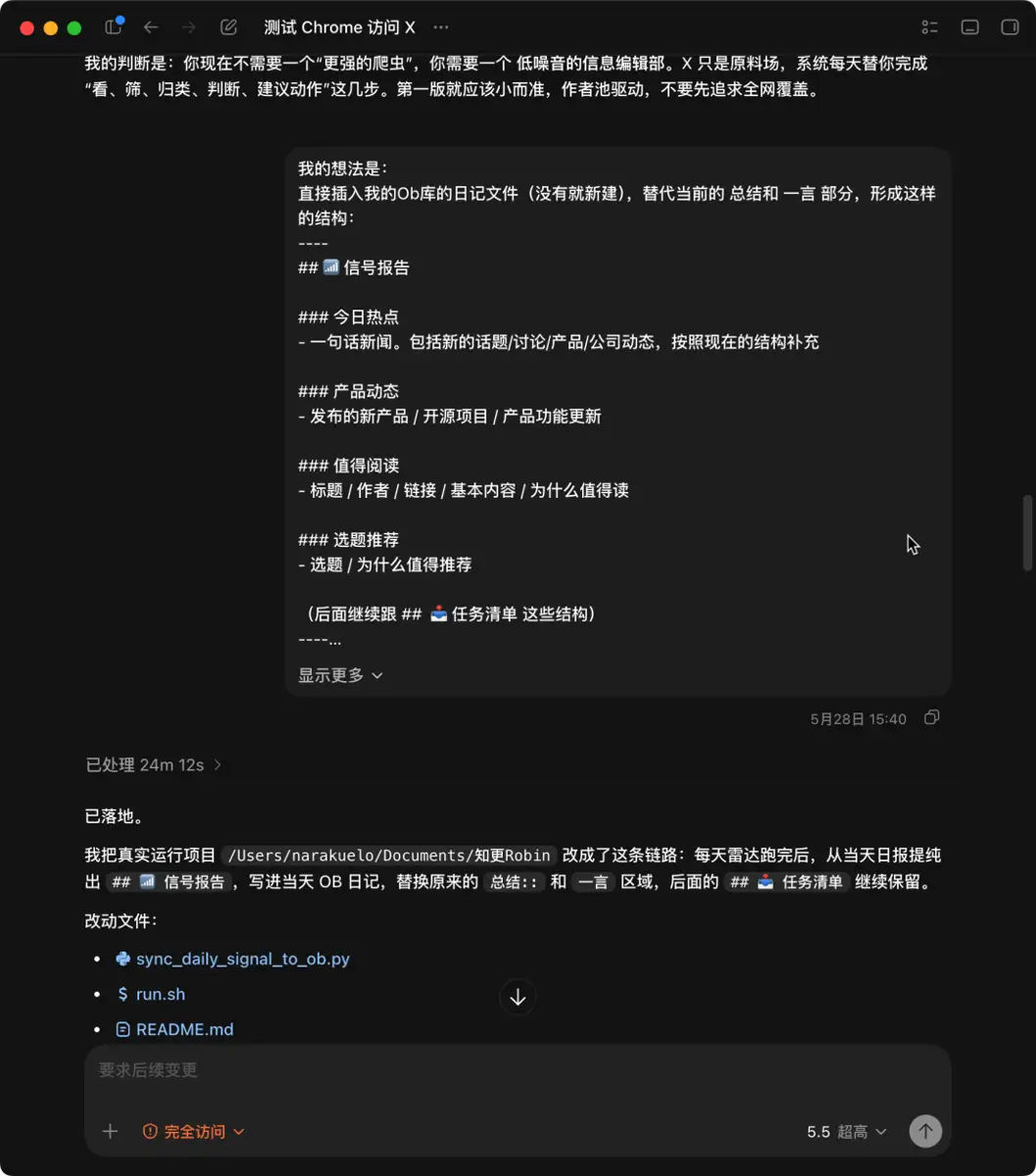This screenshot has width=1036, height=1176.
Task: Open the 完全访问 permission dropdown
Action: tap(193, 1132)
